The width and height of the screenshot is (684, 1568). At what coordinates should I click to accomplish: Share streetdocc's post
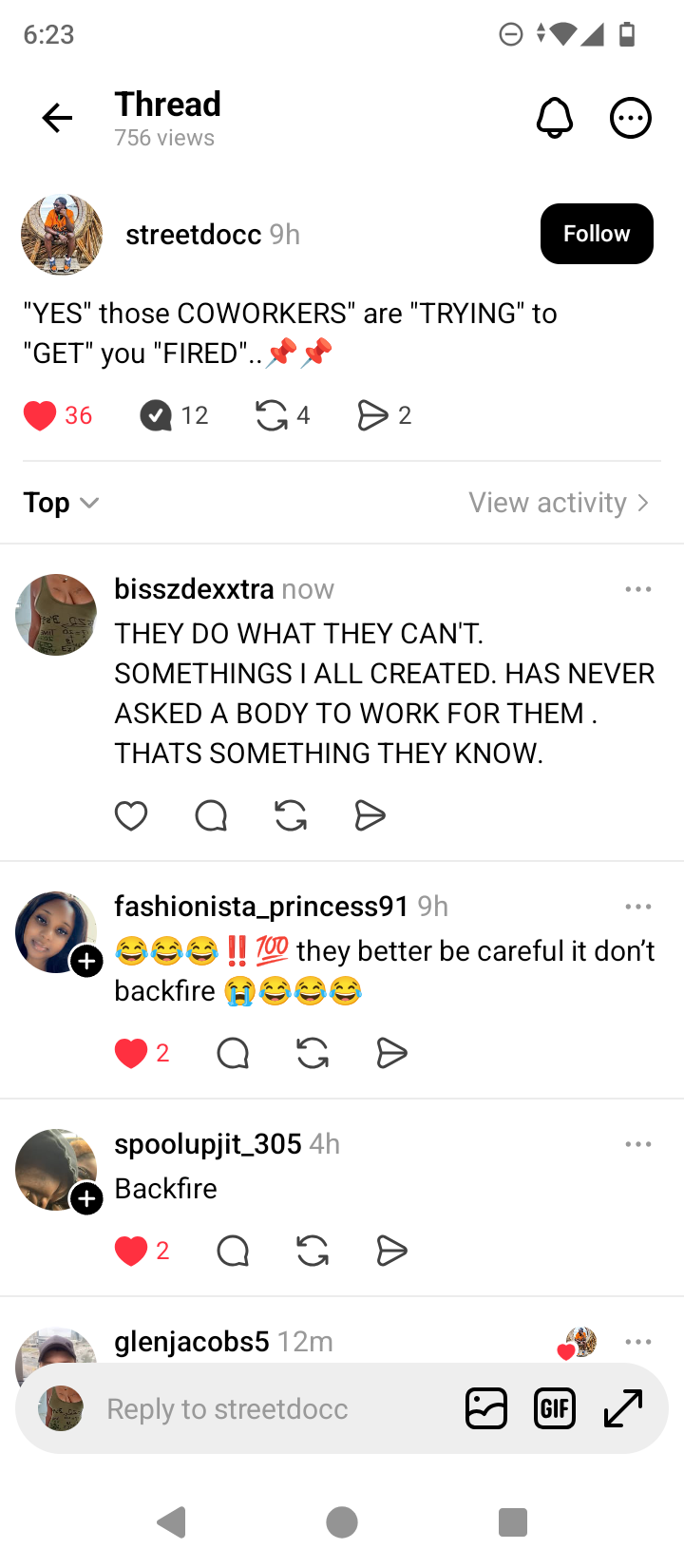pos(372,415)
